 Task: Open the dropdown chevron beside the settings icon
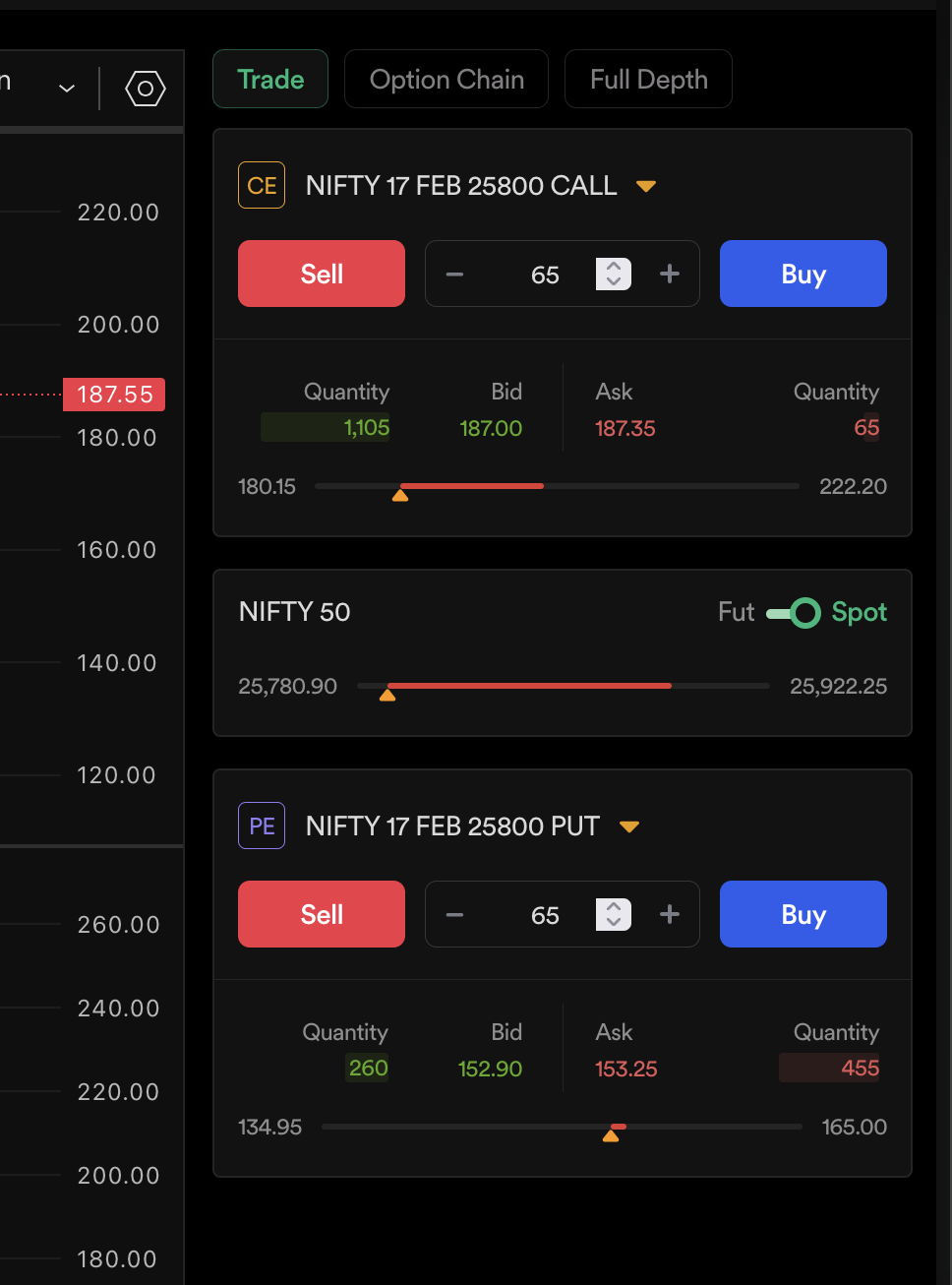click(67, 89)
